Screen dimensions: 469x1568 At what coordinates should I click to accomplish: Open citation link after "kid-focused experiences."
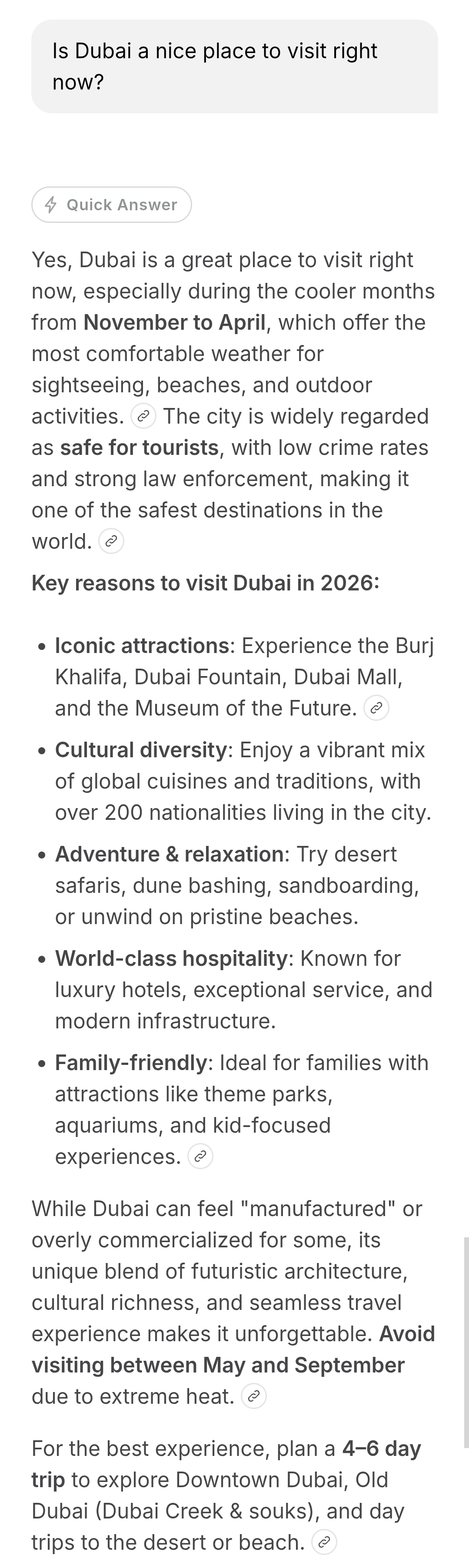coord(200,1156)
